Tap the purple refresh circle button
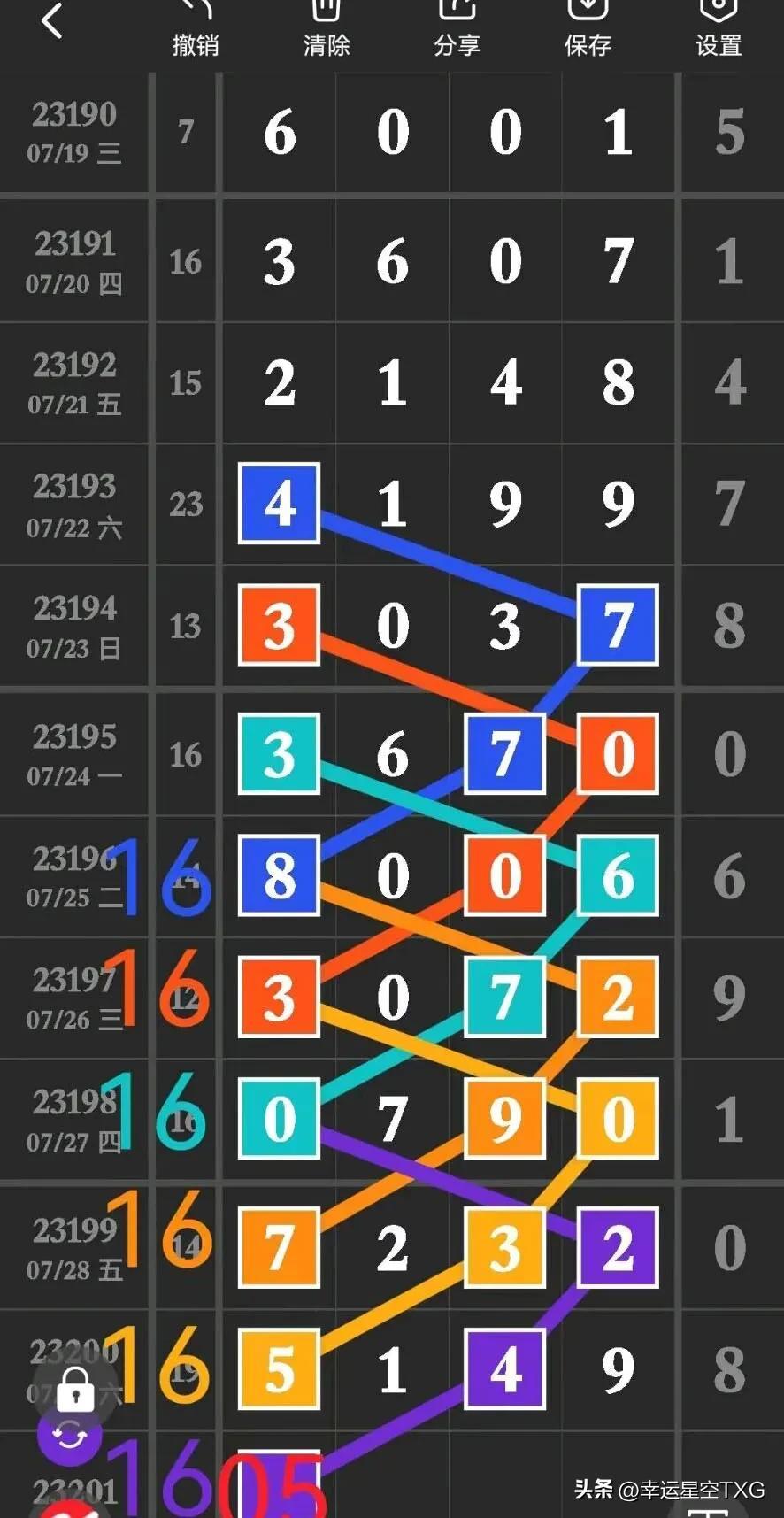Viewport: 784px width, 1518px height. point(70,1436)
